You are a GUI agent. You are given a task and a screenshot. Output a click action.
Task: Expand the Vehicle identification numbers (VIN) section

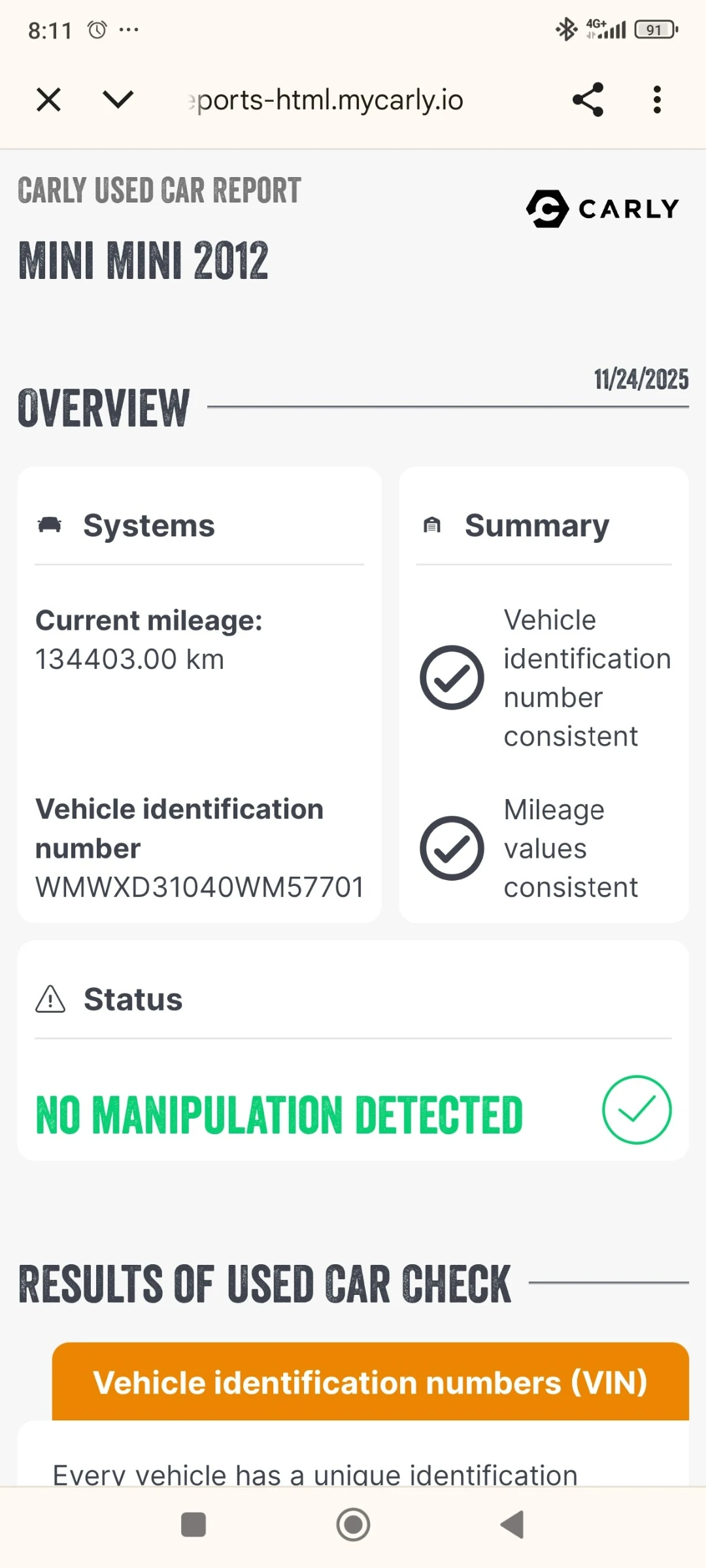pyautogui.click(x=370, y=1382)
